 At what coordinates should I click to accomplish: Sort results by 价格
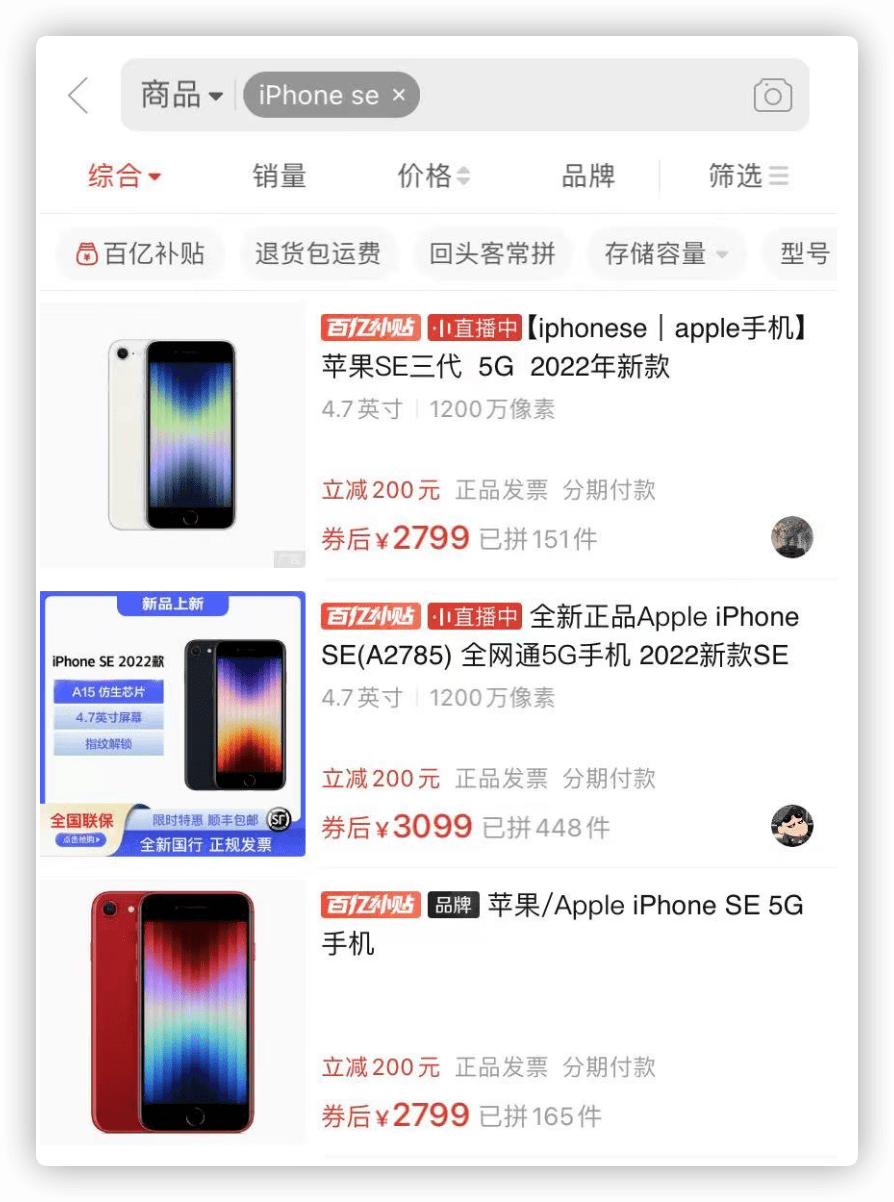[x=433, y=177]
